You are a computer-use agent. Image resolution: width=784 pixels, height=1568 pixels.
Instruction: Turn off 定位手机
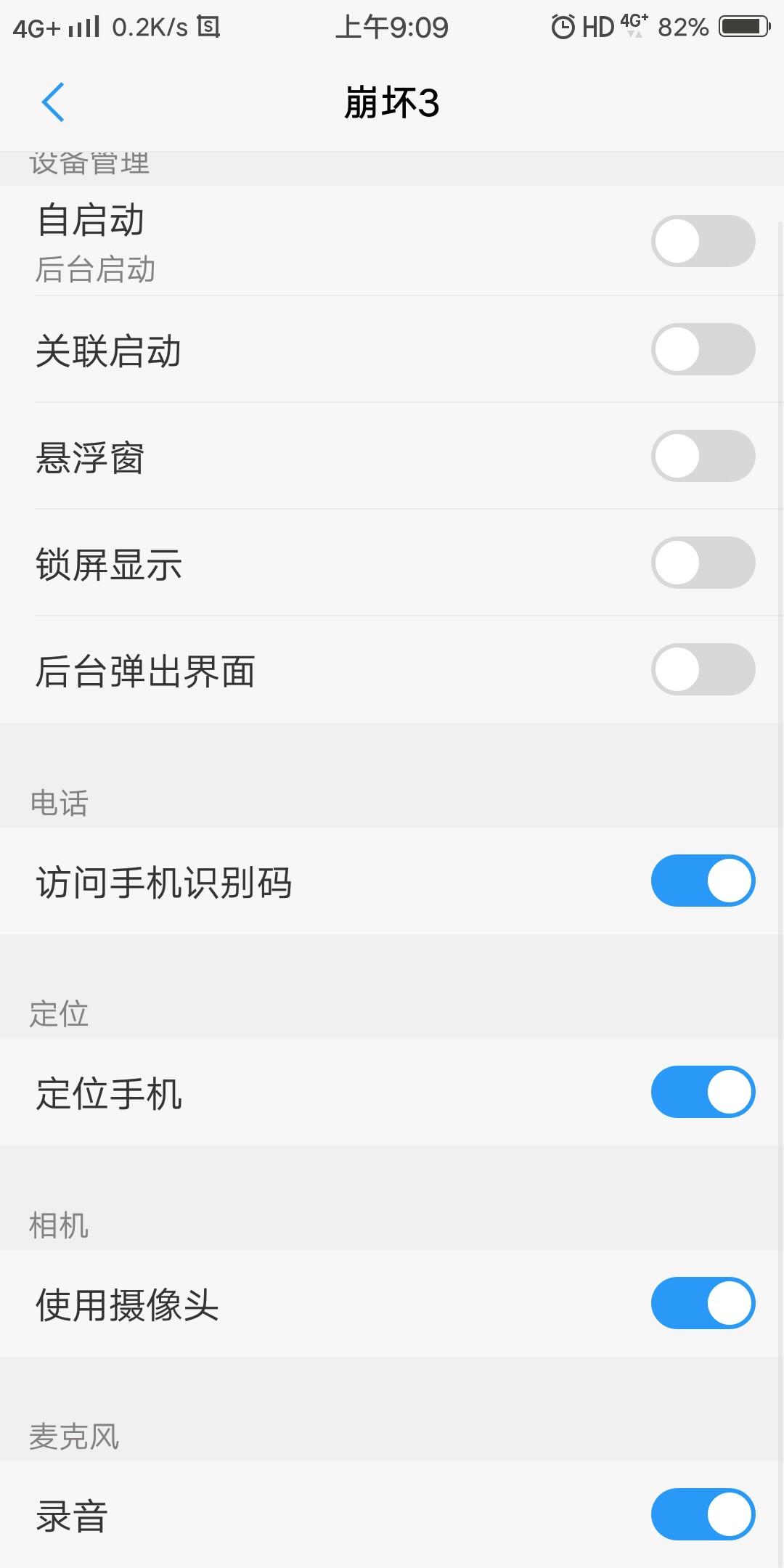point(703,1092)
